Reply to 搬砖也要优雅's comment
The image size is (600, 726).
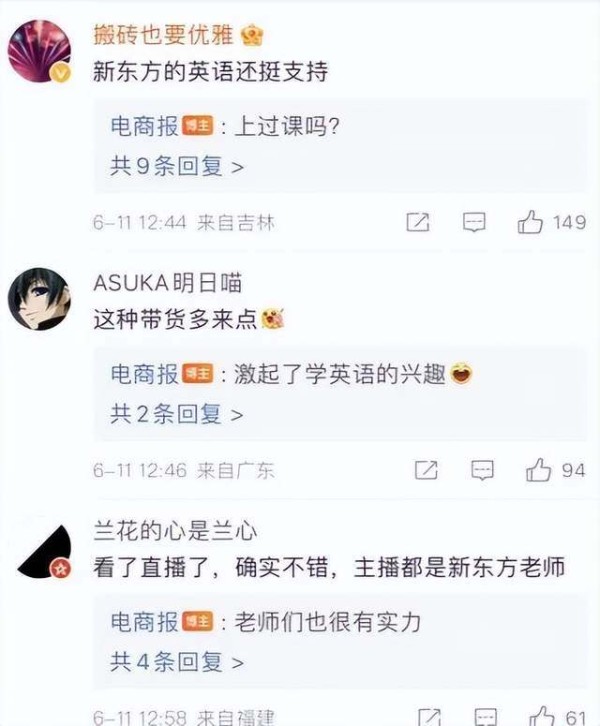pos(474,222)
